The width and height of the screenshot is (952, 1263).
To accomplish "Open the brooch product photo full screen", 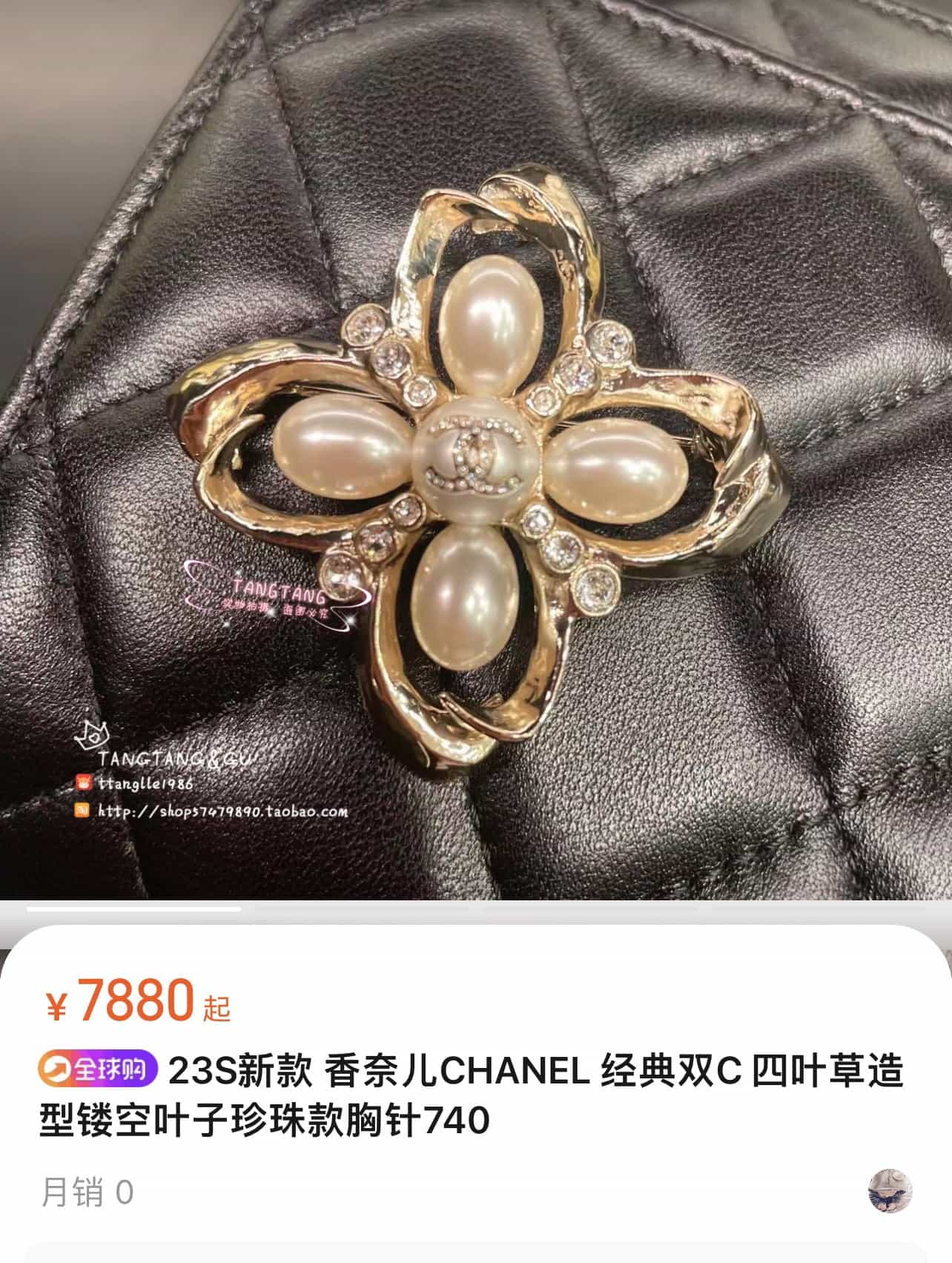I will click(475, 445).
